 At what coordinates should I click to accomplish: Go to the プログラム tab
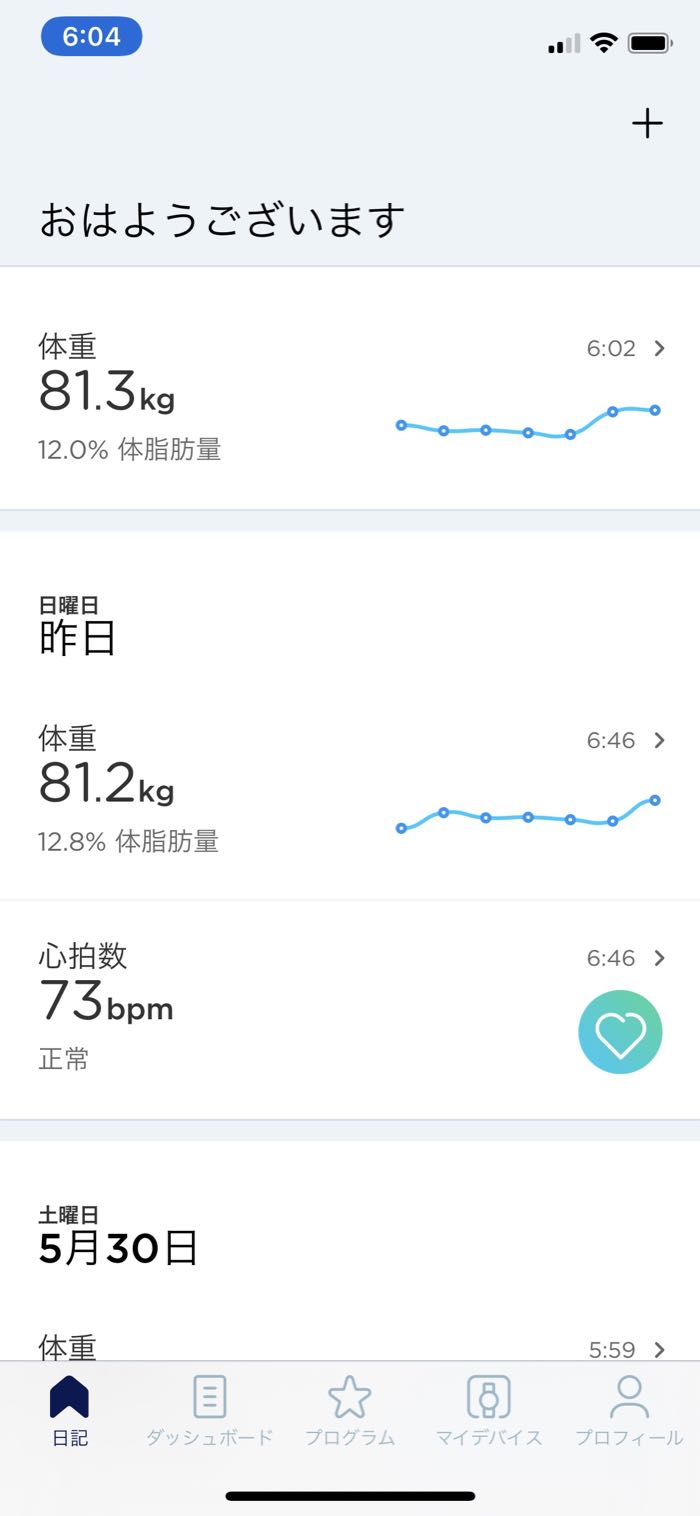pos(349,1411)
